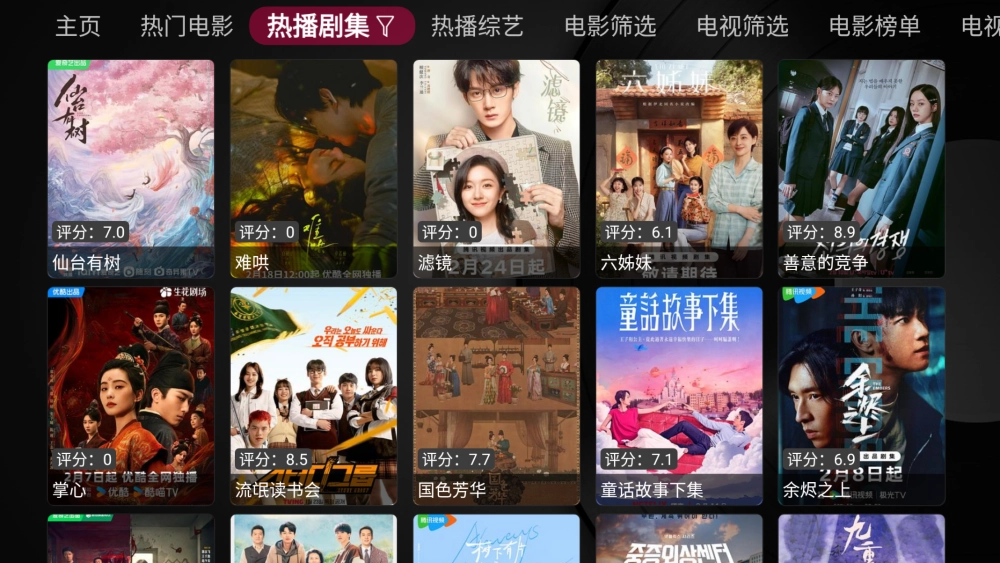Image resolution: width=1000 pixels, height=563 pixels.
Task: Open 流氓读书会 card
Action: pos(314,396)
